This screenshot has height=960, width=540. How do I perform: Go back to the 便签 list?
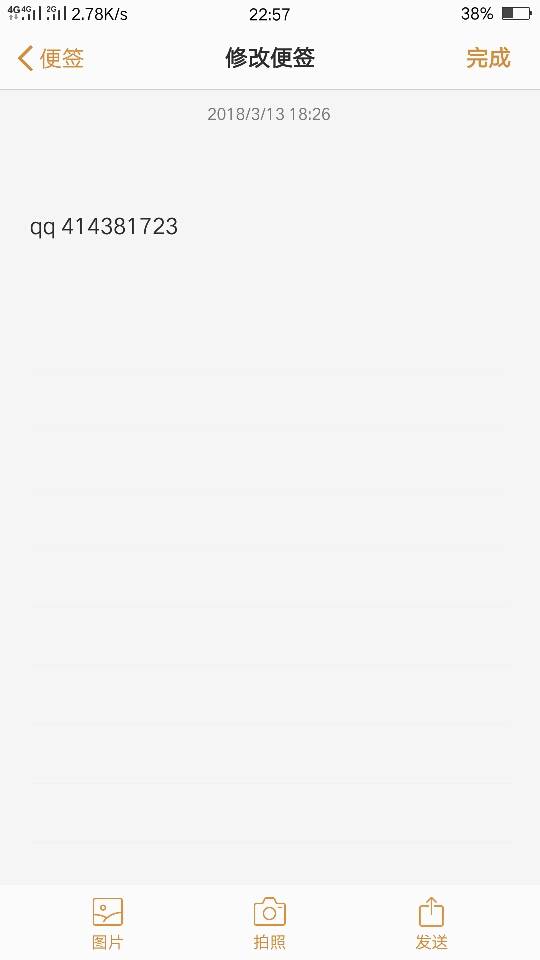click(51, 59)
